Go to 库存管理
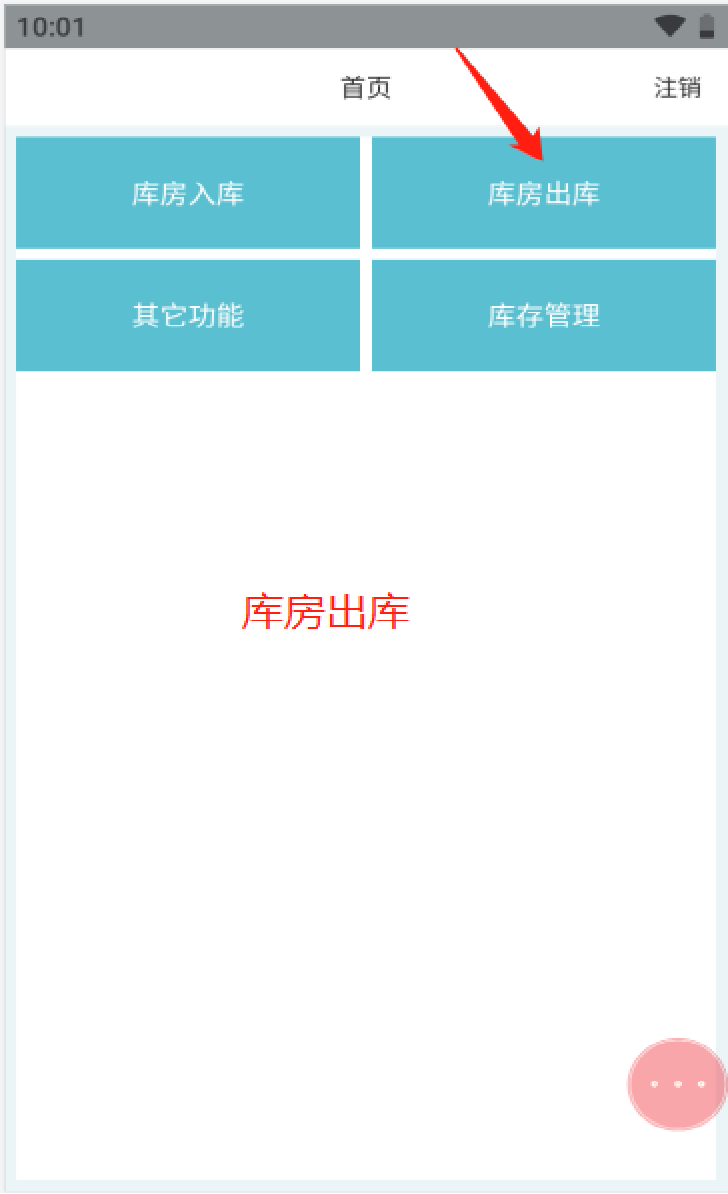 pyautogui.click(x=544, y=315)
